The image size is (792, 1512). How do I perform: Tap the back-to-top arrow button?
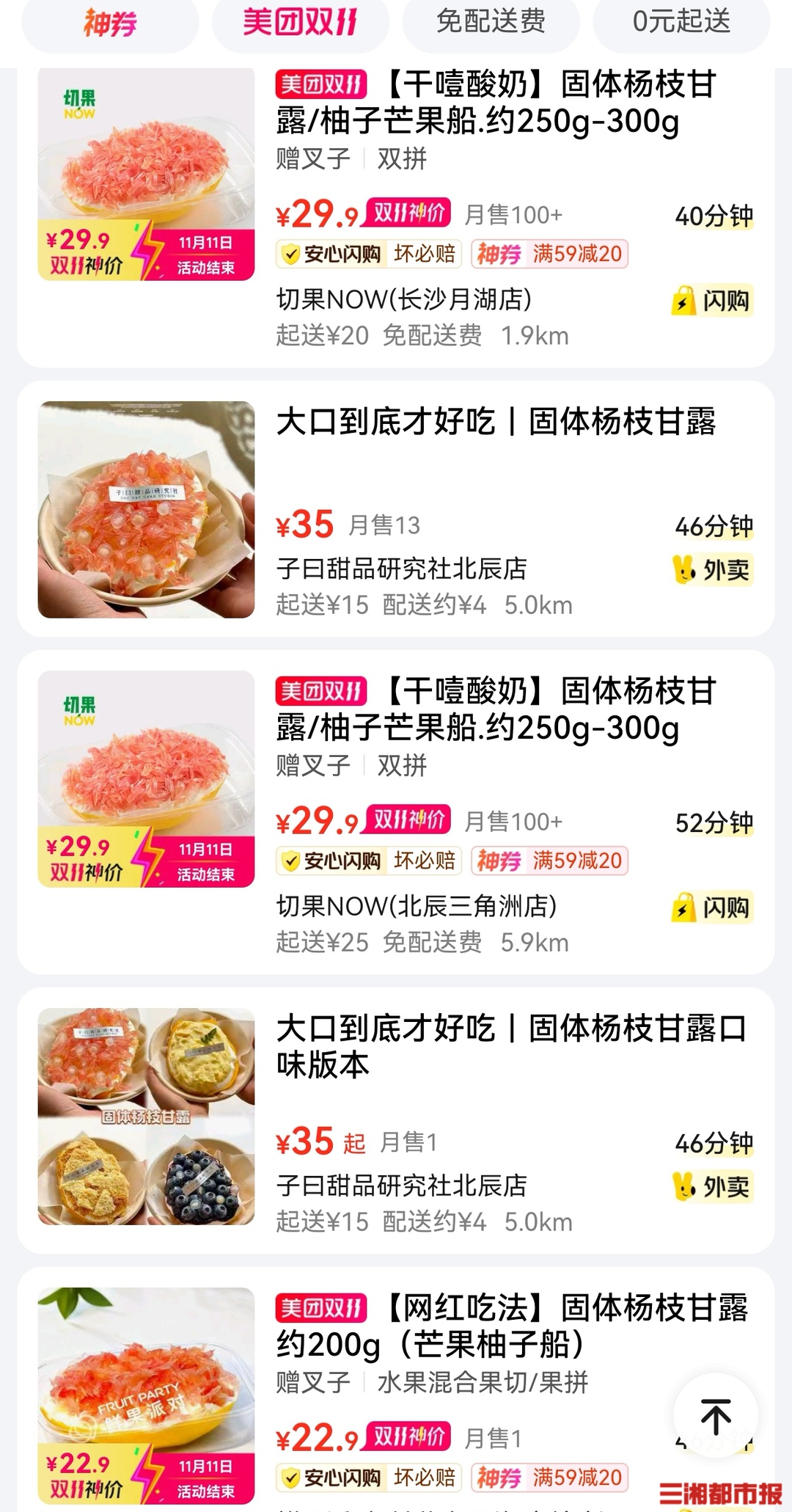(x=716, y=1416)
